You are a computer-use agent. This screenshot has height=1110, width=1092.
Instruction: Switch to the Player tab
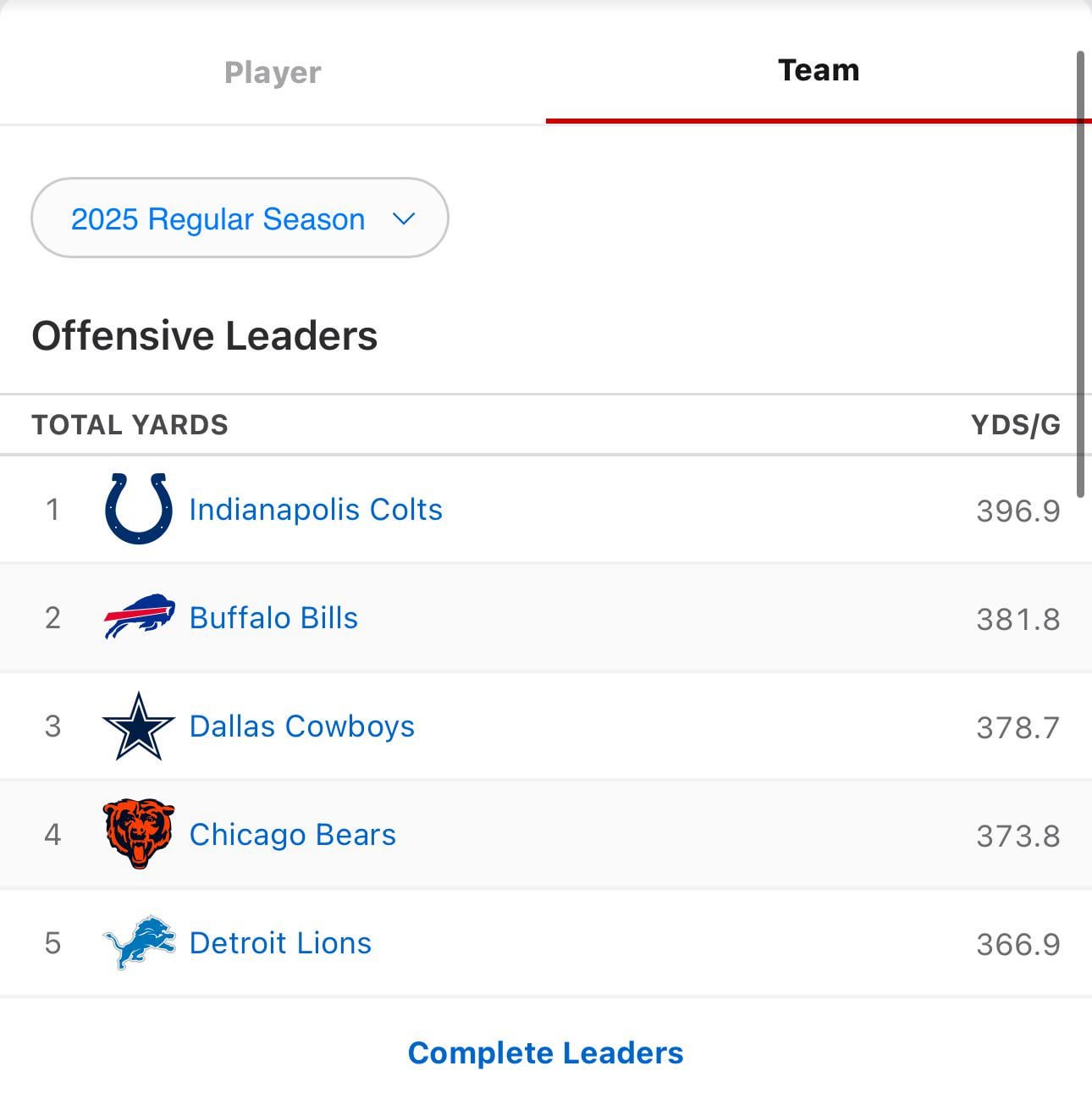(273, 72)
